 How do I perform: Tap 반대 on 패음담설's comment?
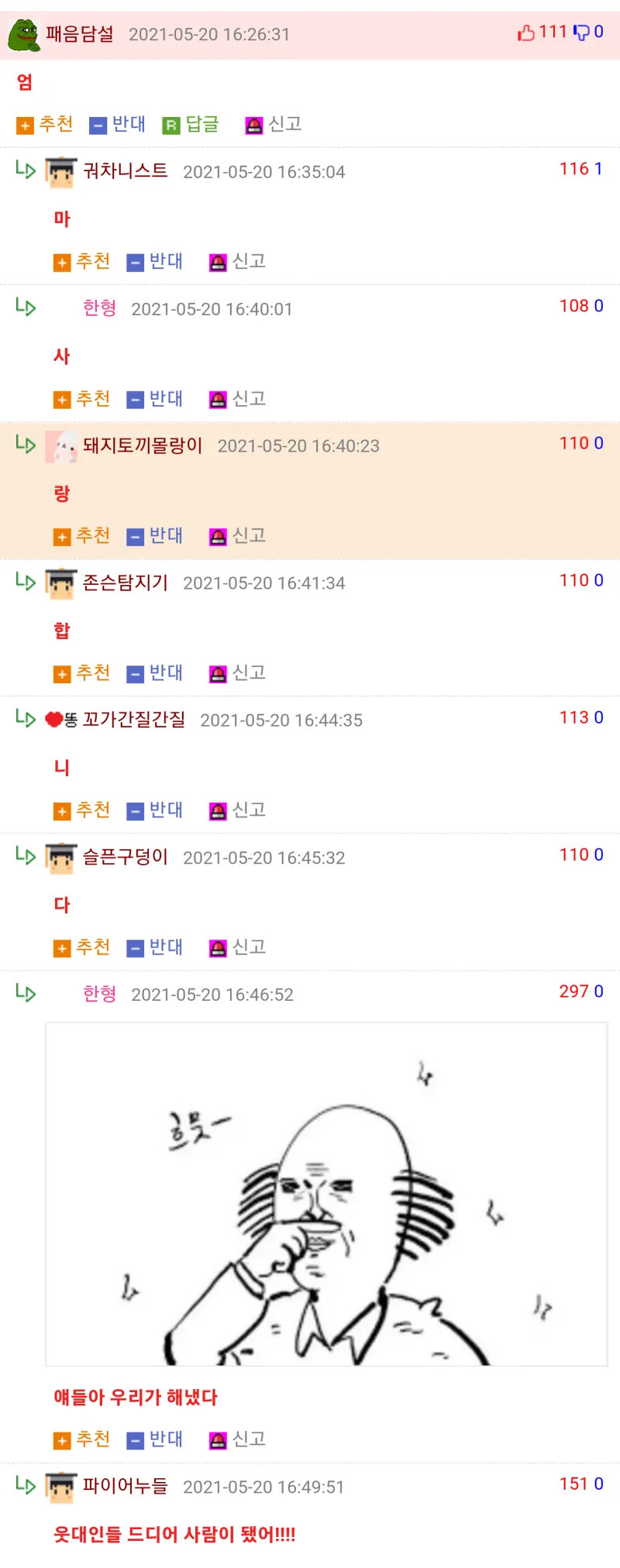click(x=118, y=124)
